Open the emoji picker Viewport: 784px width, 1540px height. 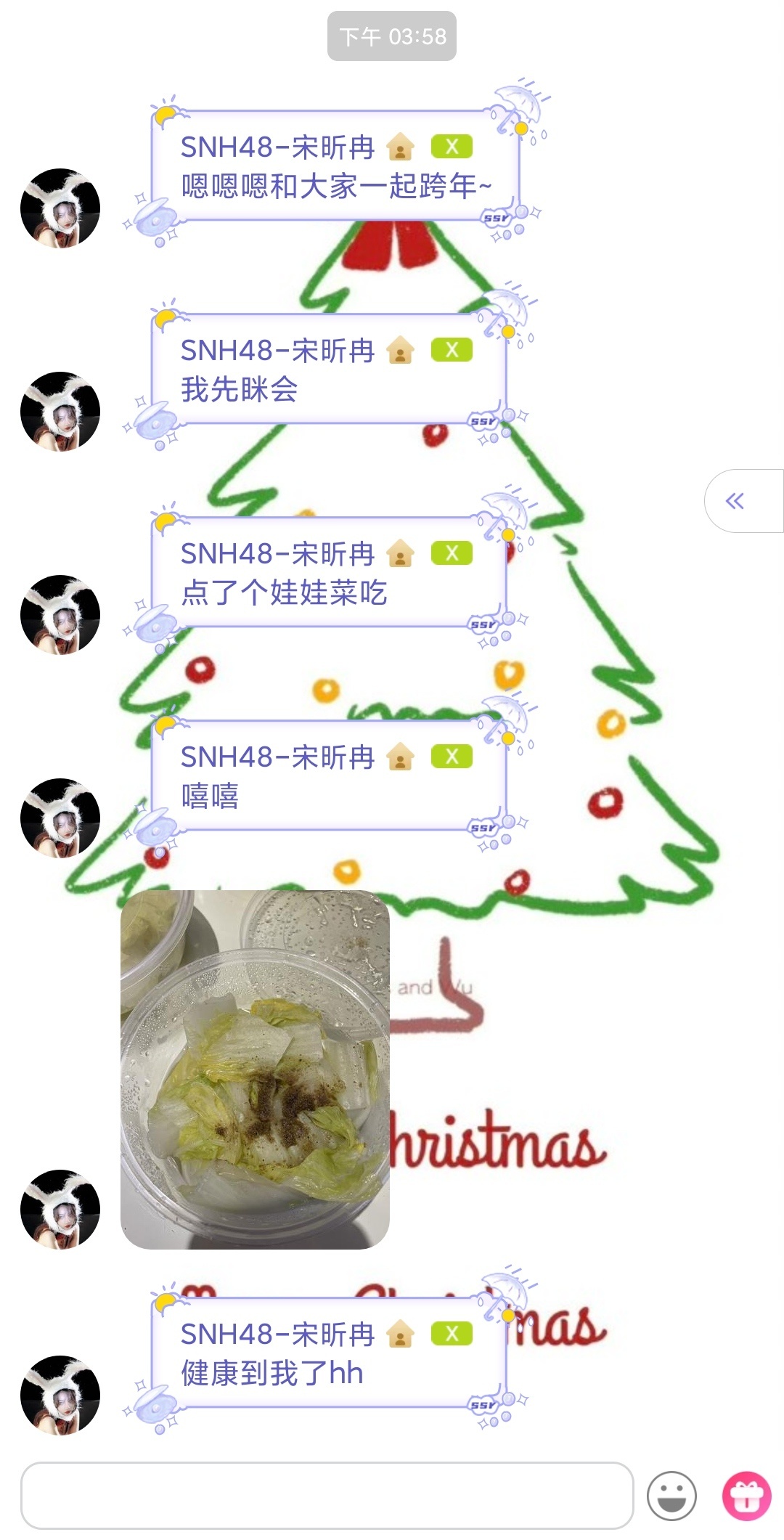(x=671, y=1495)
